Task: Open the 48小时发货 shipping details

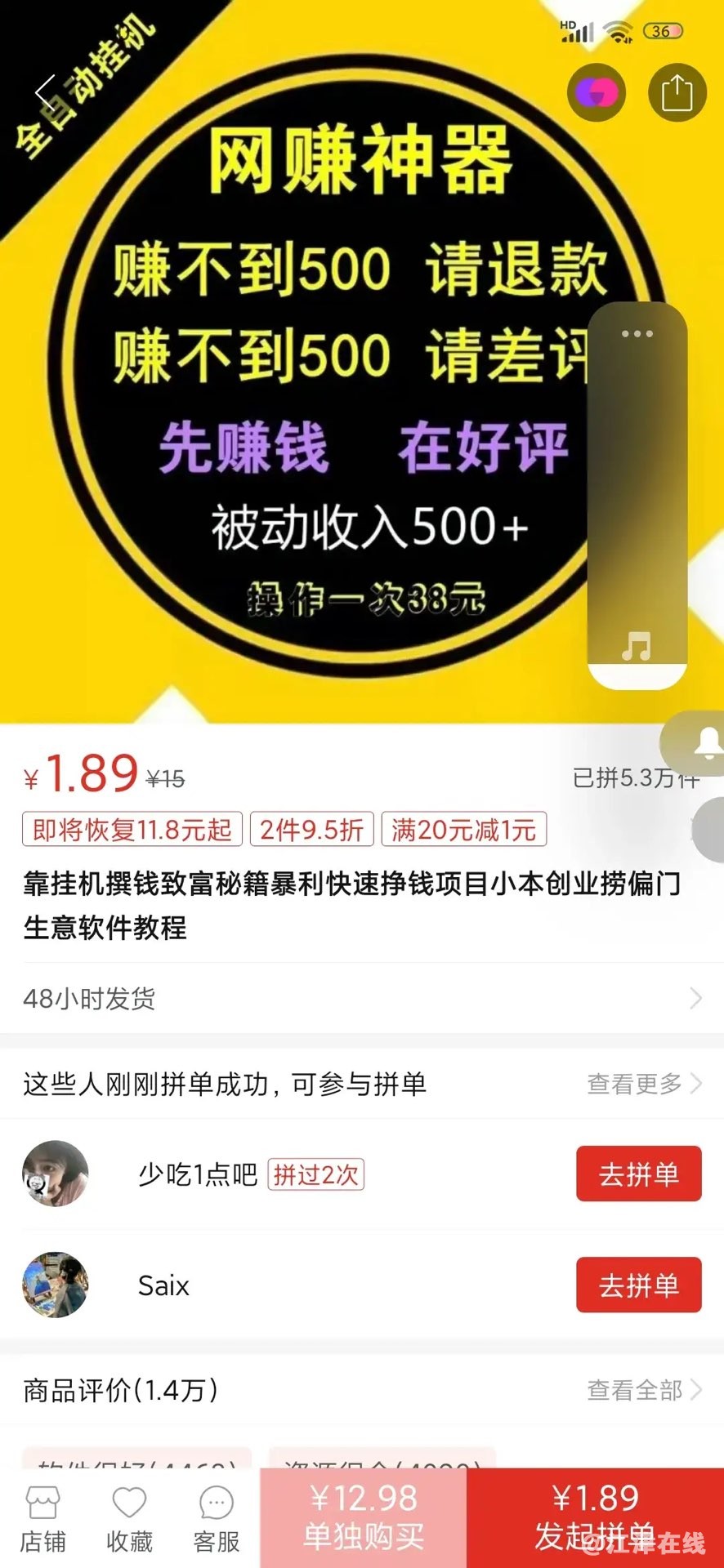Action: click(361, 998)
